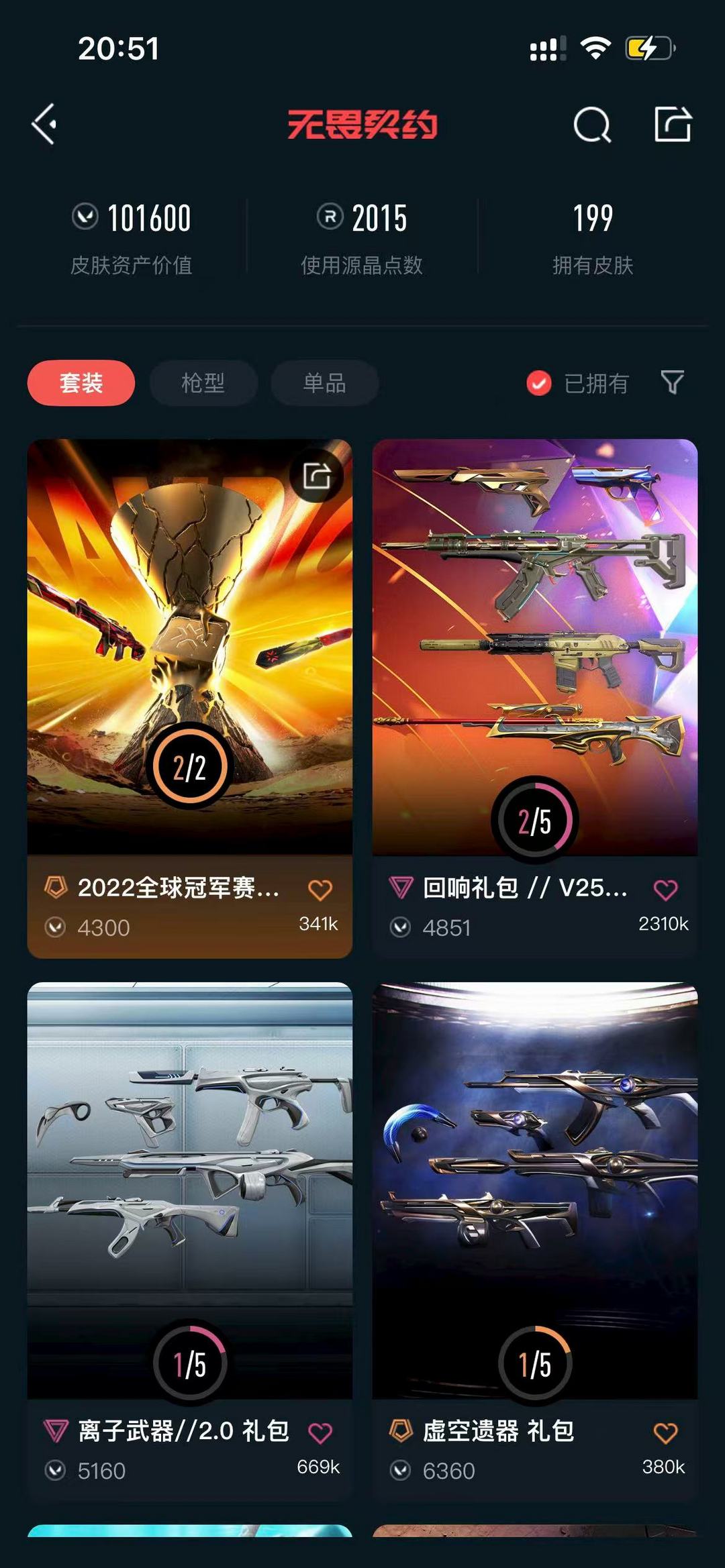Open the 虚空遗器 礼包 card
Viewport: 725px width, 1568px height.
coord(535,1241)
